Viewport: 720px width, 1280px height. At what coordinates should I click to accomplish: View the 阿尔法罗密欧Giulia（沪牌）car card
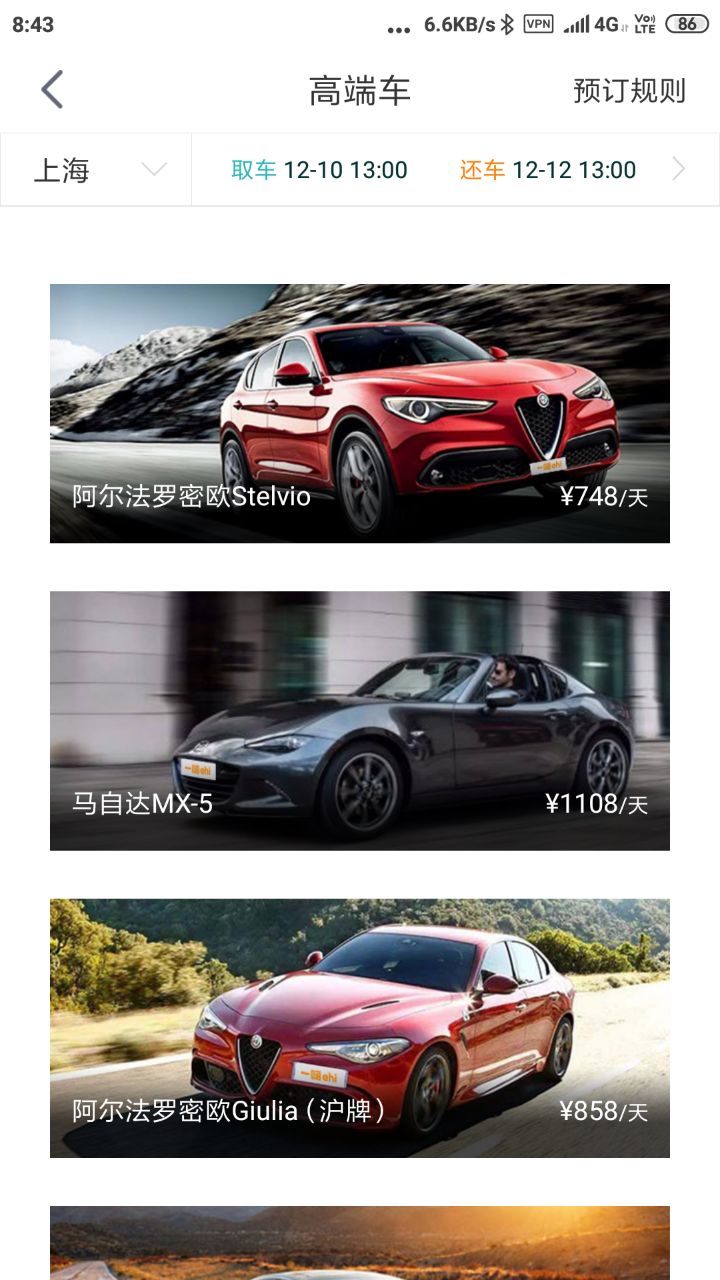coord(360,1027)
